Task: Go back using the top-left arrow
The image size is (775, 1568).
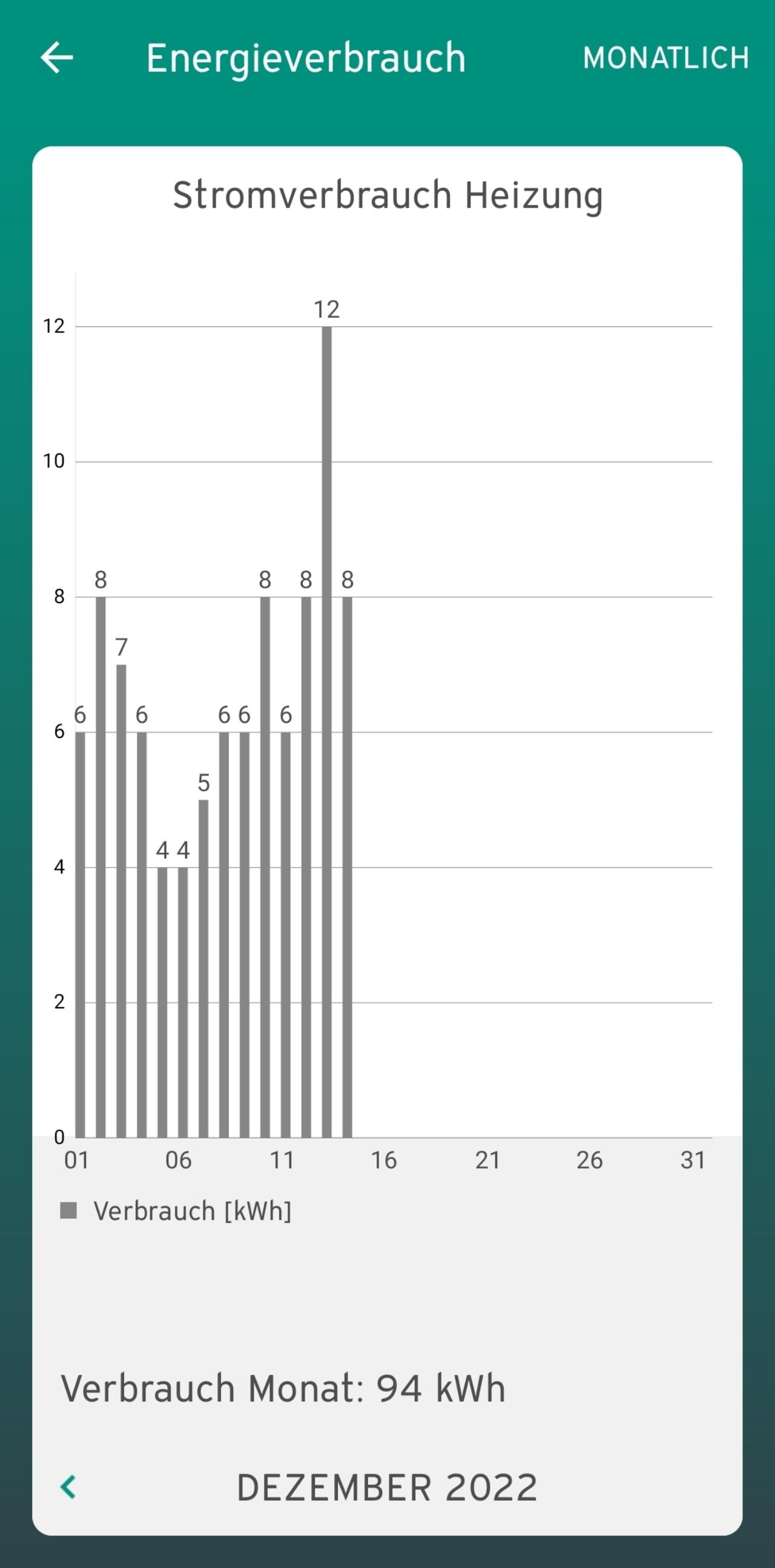Action: pyautogui.click(x=57, y=58)
